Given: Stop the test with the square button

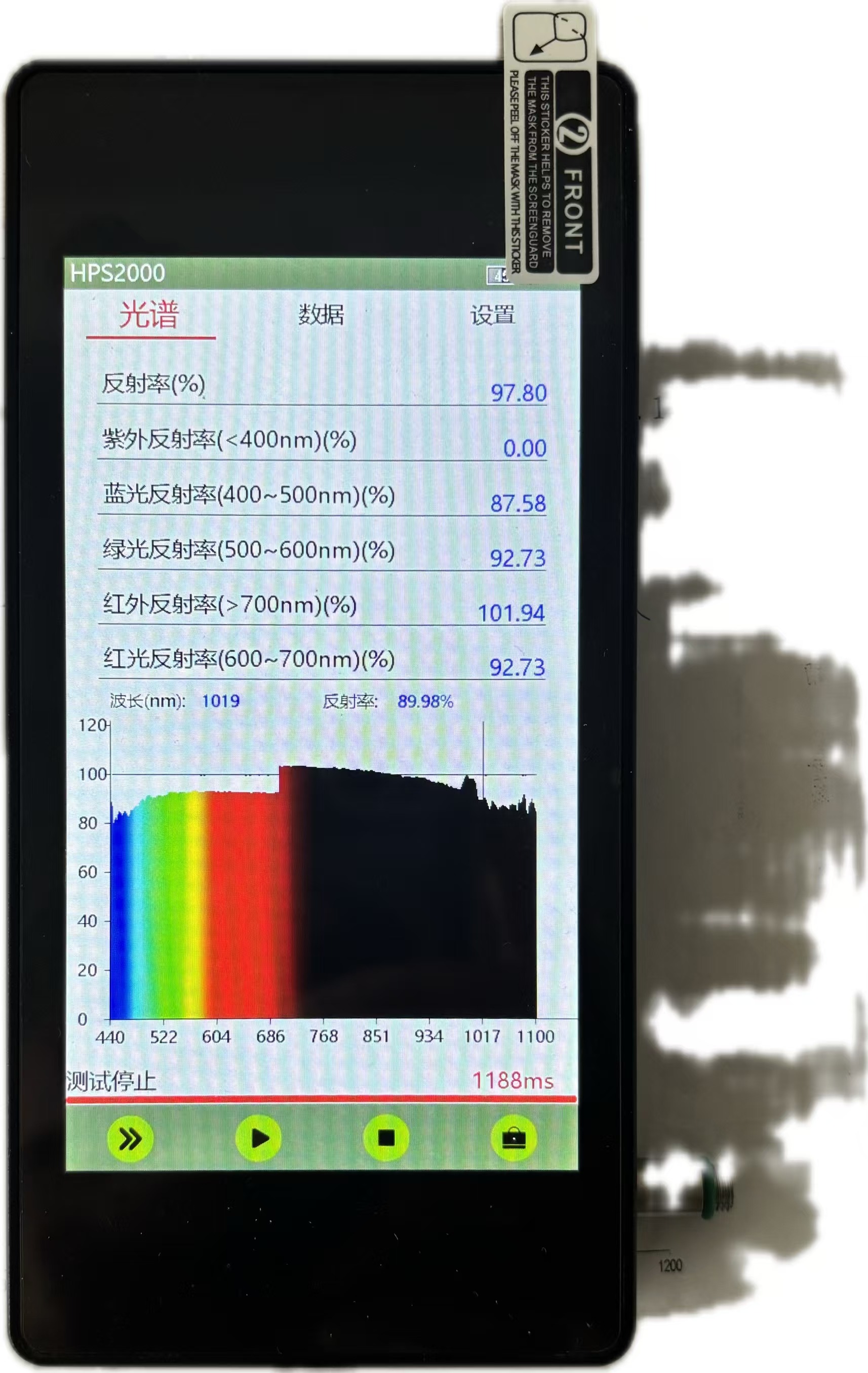Looking at the screenshot, I should [x=386, y=1138].
